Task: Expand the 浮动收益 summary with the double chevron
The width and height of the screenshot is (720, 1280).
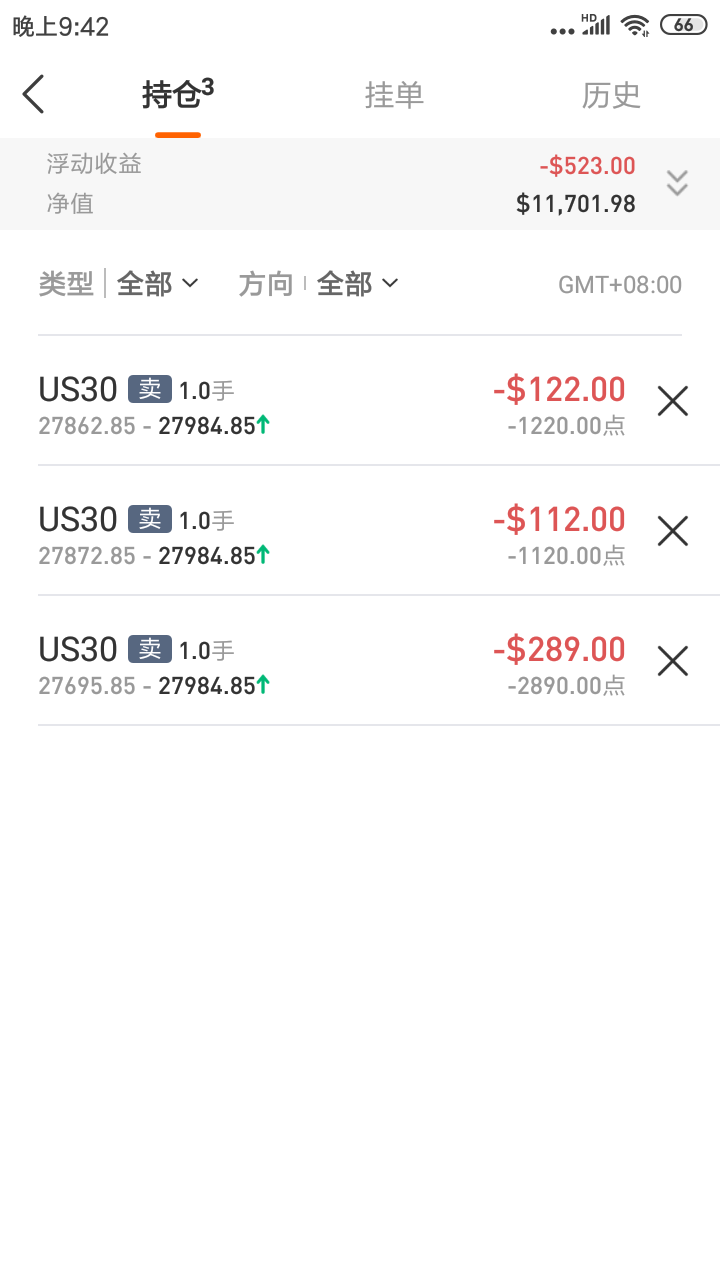Action: (677, 183)
